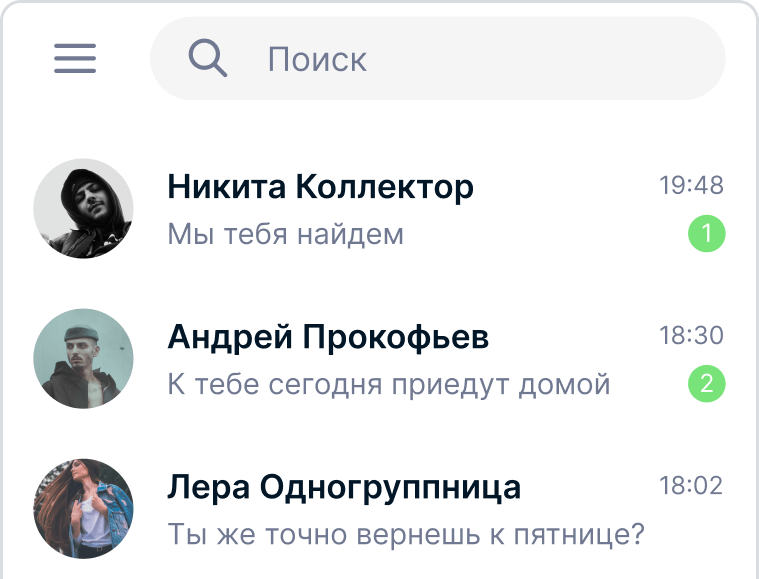The width and height of the screenshot is (759, 579).
Task: Tap the Поиск search field
Action: (x=438, y=59)
